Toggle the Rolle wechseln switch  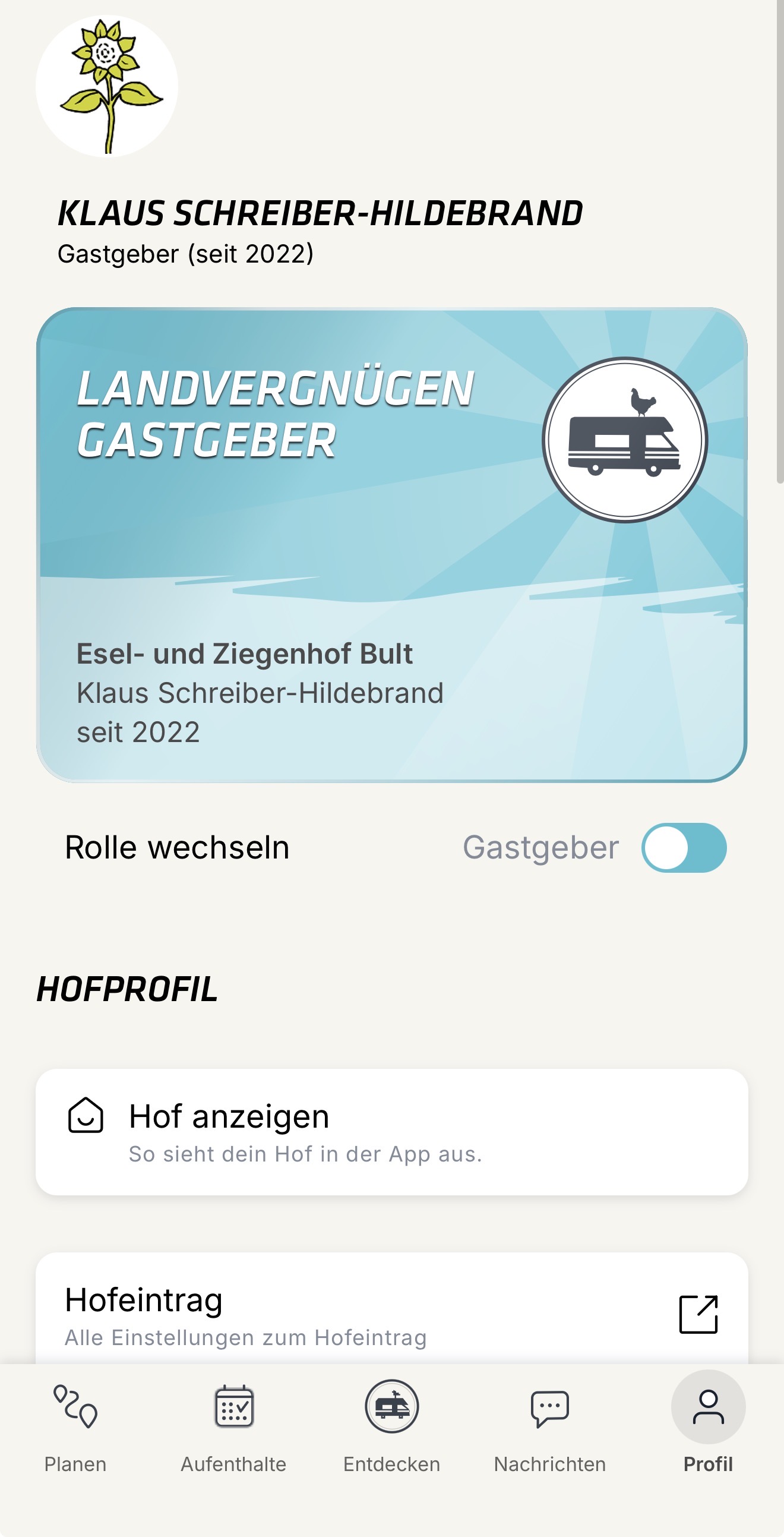[x=683, y=847]
